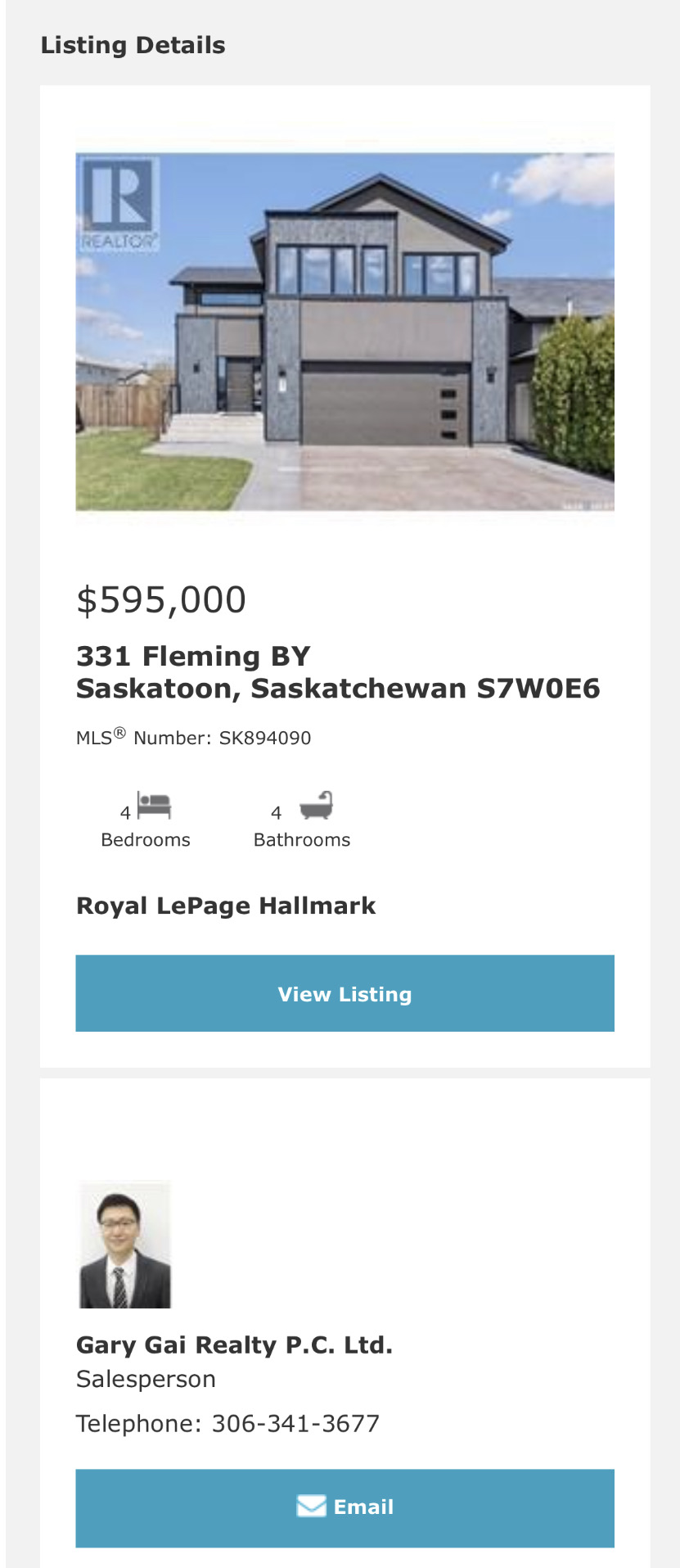Open Gary Gai's agent photo

click(124, 1245)
